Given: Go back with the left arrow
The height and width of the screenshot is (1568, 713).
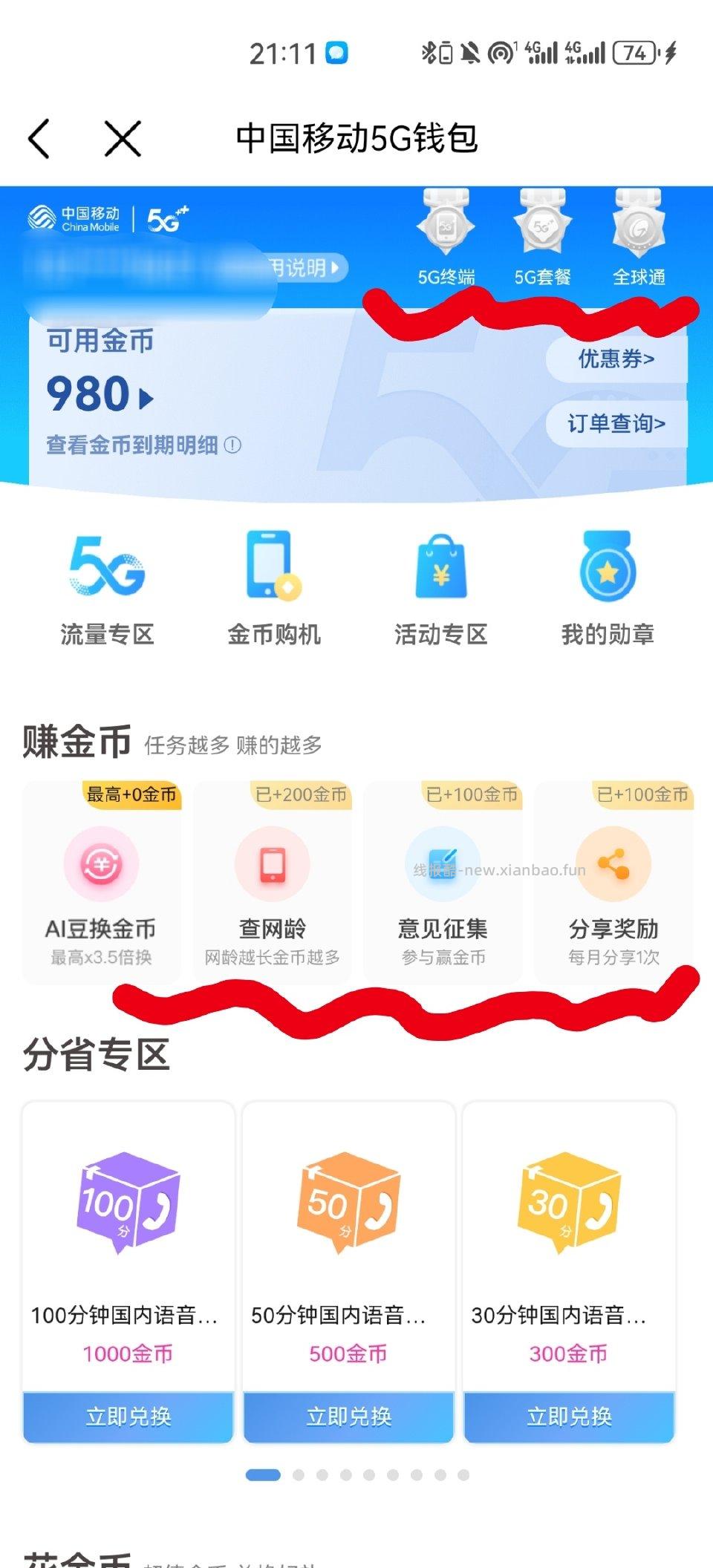Looking at the screenshot, I should coord(41,138).
